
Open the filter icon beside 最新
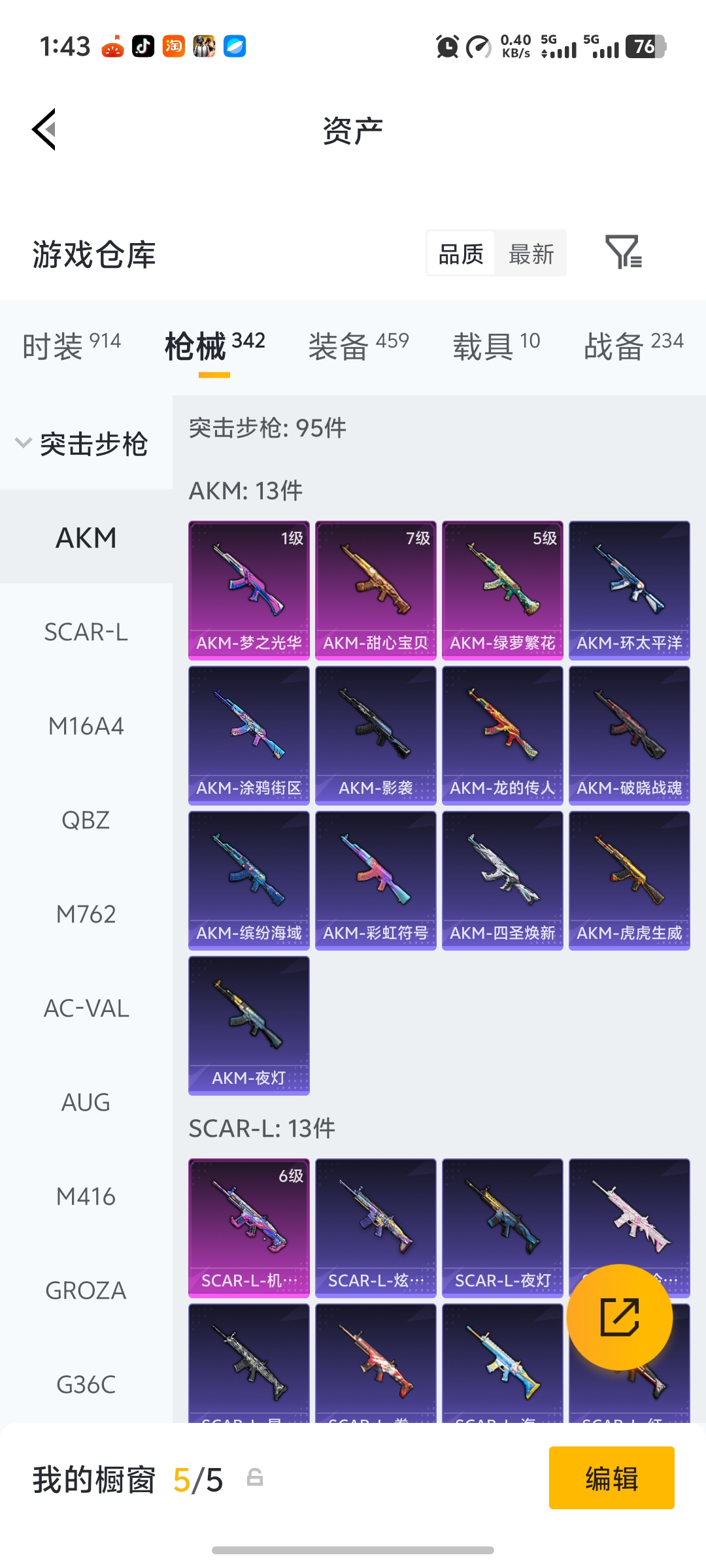coord(623,253)
